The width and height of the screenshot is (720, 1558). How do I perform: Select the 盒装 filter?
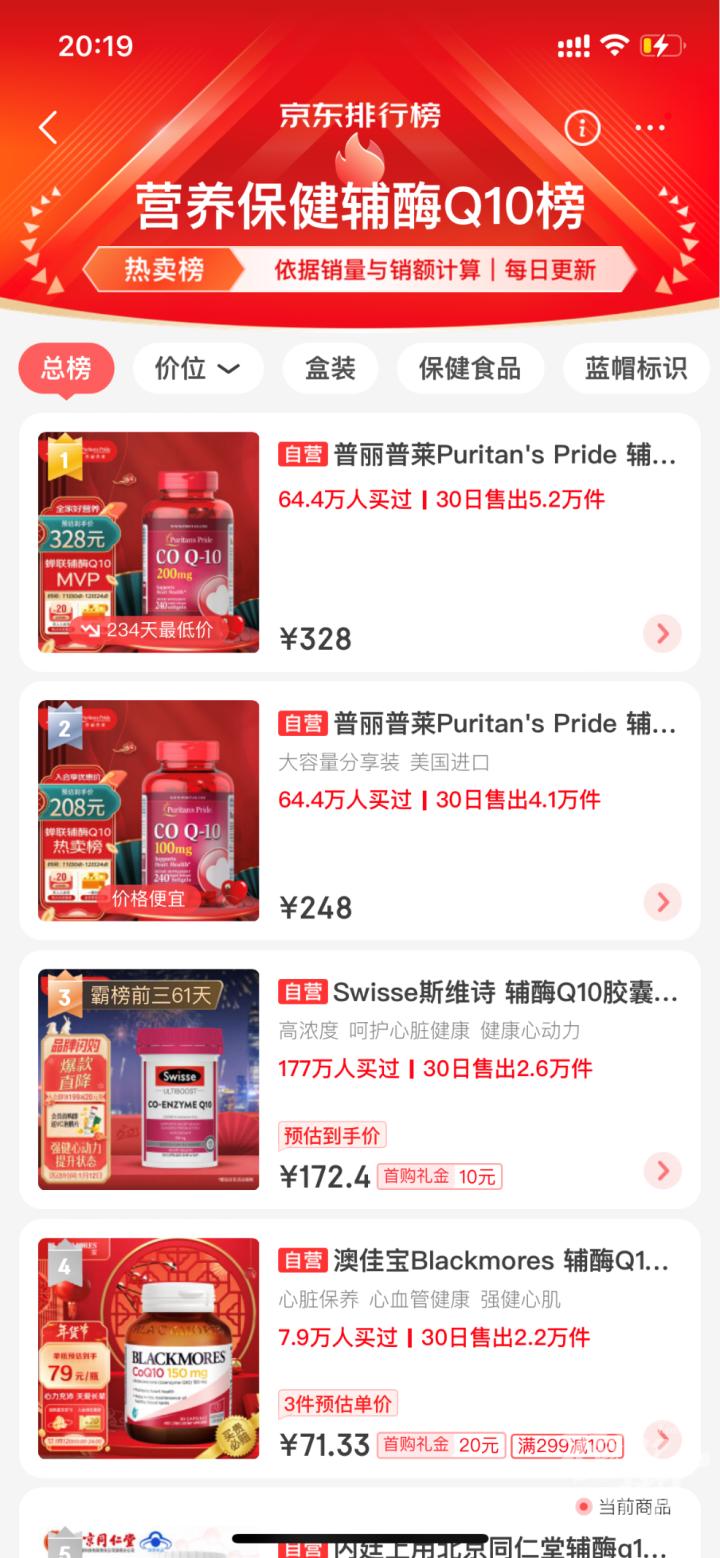click(330, 368)
